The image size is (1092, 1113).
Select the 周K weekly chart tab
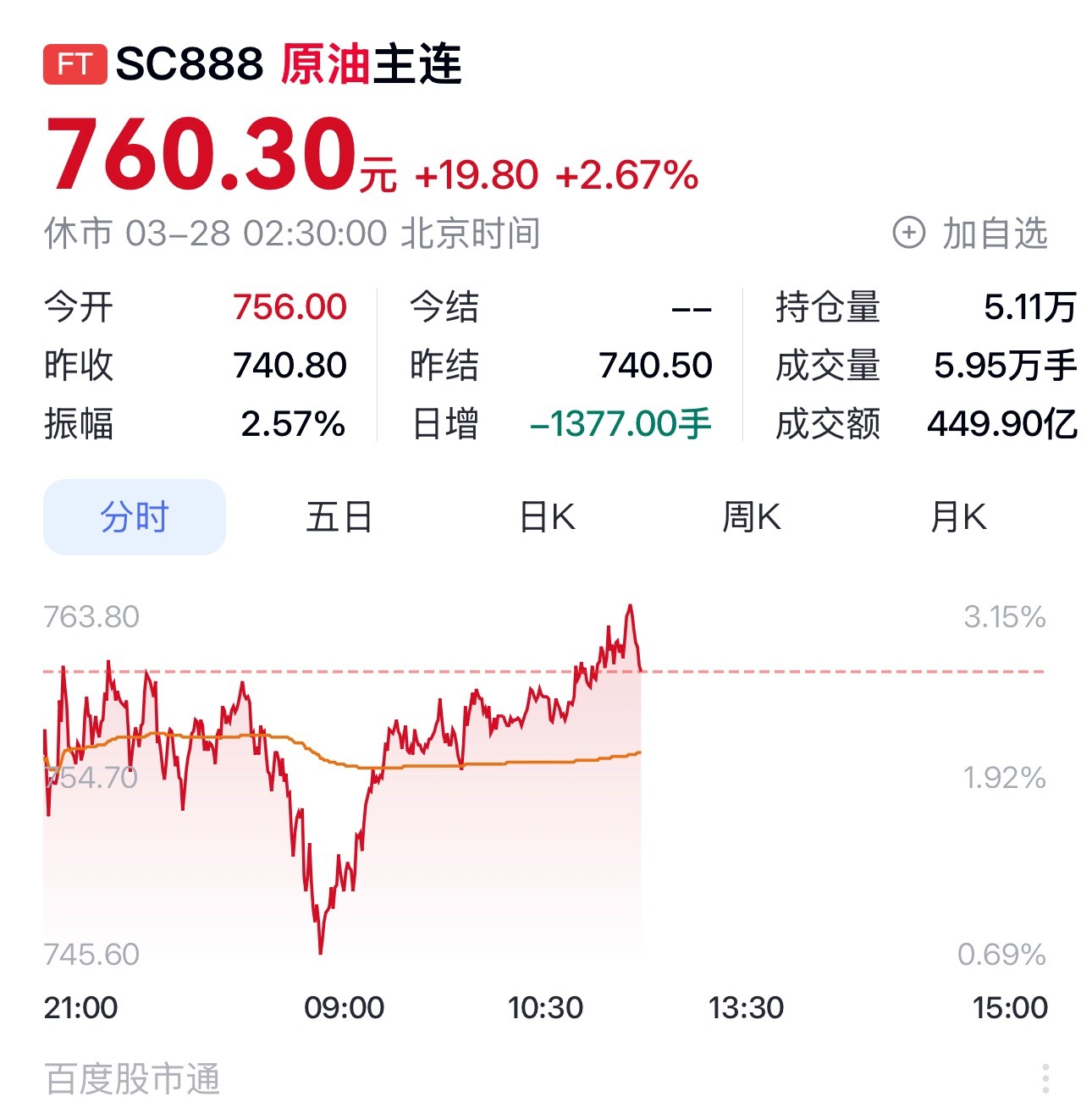click(753, 516)
